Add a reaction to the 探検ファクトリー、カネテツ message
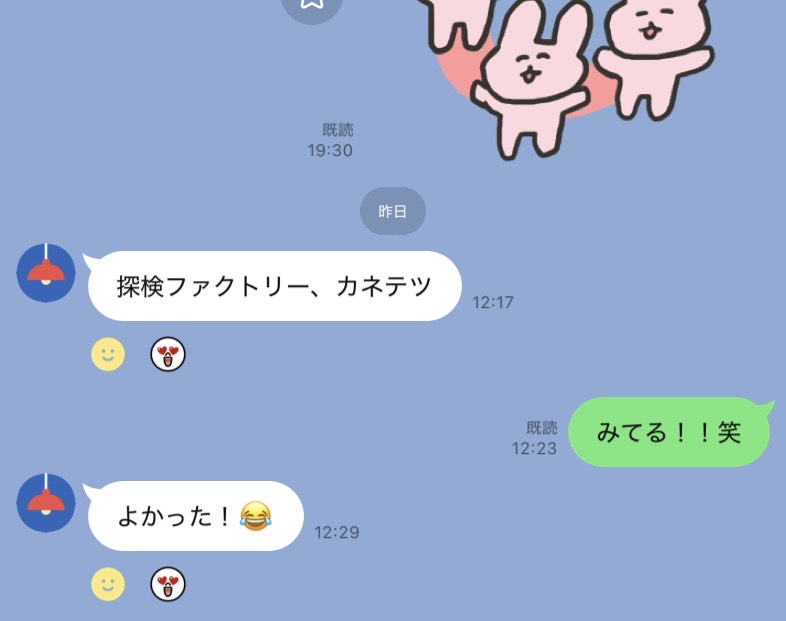The image size is (786, 621). 108,354
